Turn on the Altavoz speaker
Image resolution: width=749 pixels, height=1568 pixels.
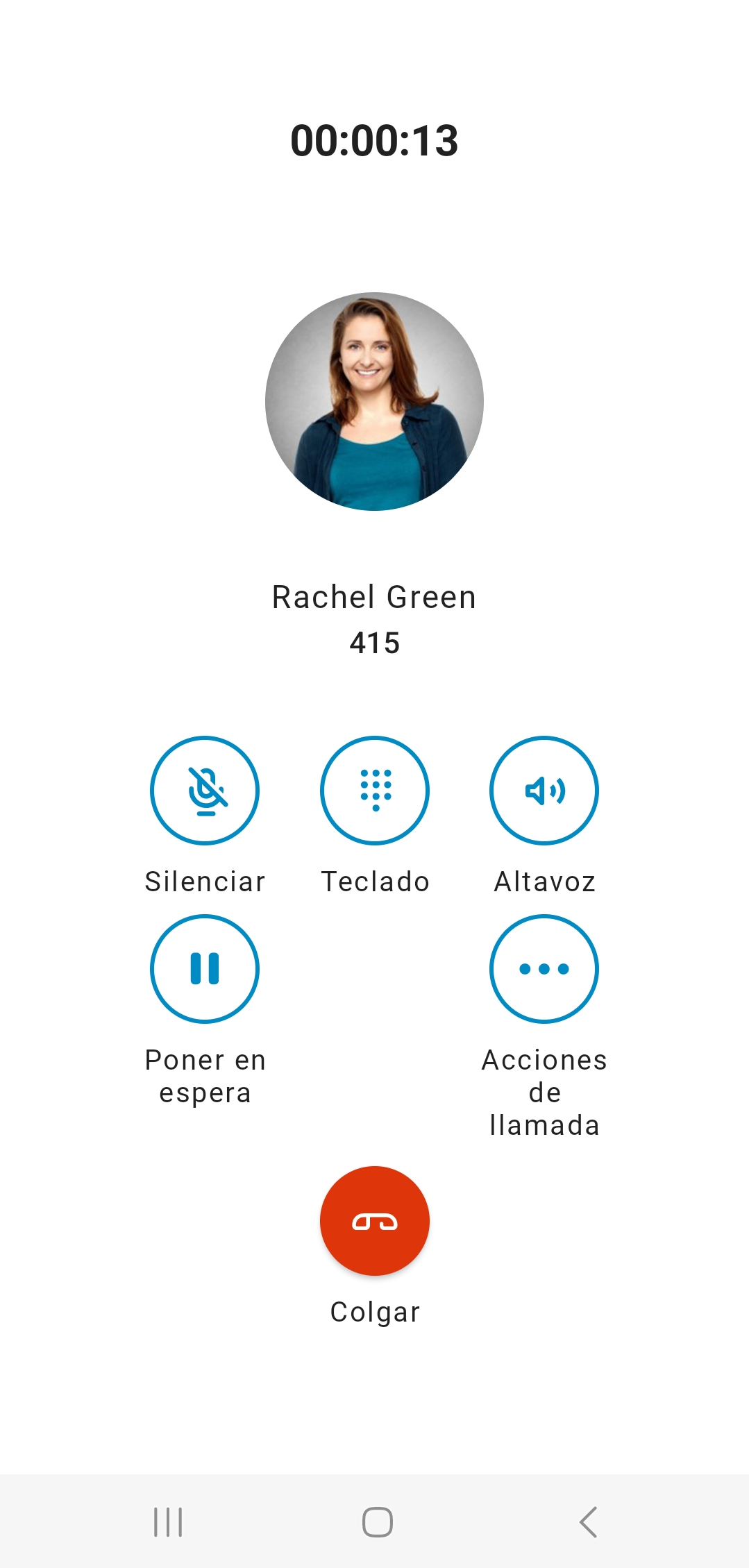(544, 791)
